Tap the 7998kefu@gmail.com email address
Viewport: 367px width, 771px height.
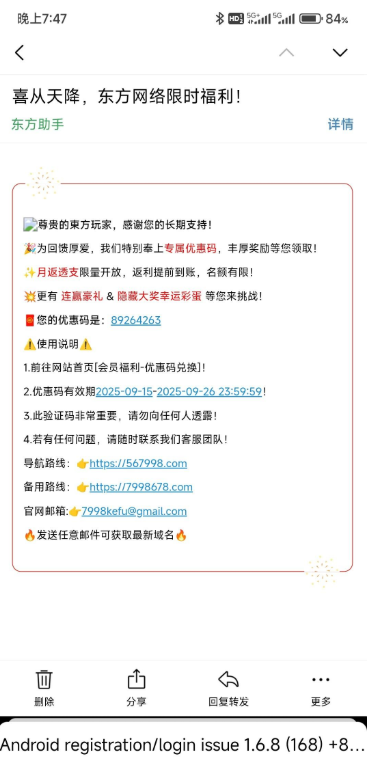134,511
